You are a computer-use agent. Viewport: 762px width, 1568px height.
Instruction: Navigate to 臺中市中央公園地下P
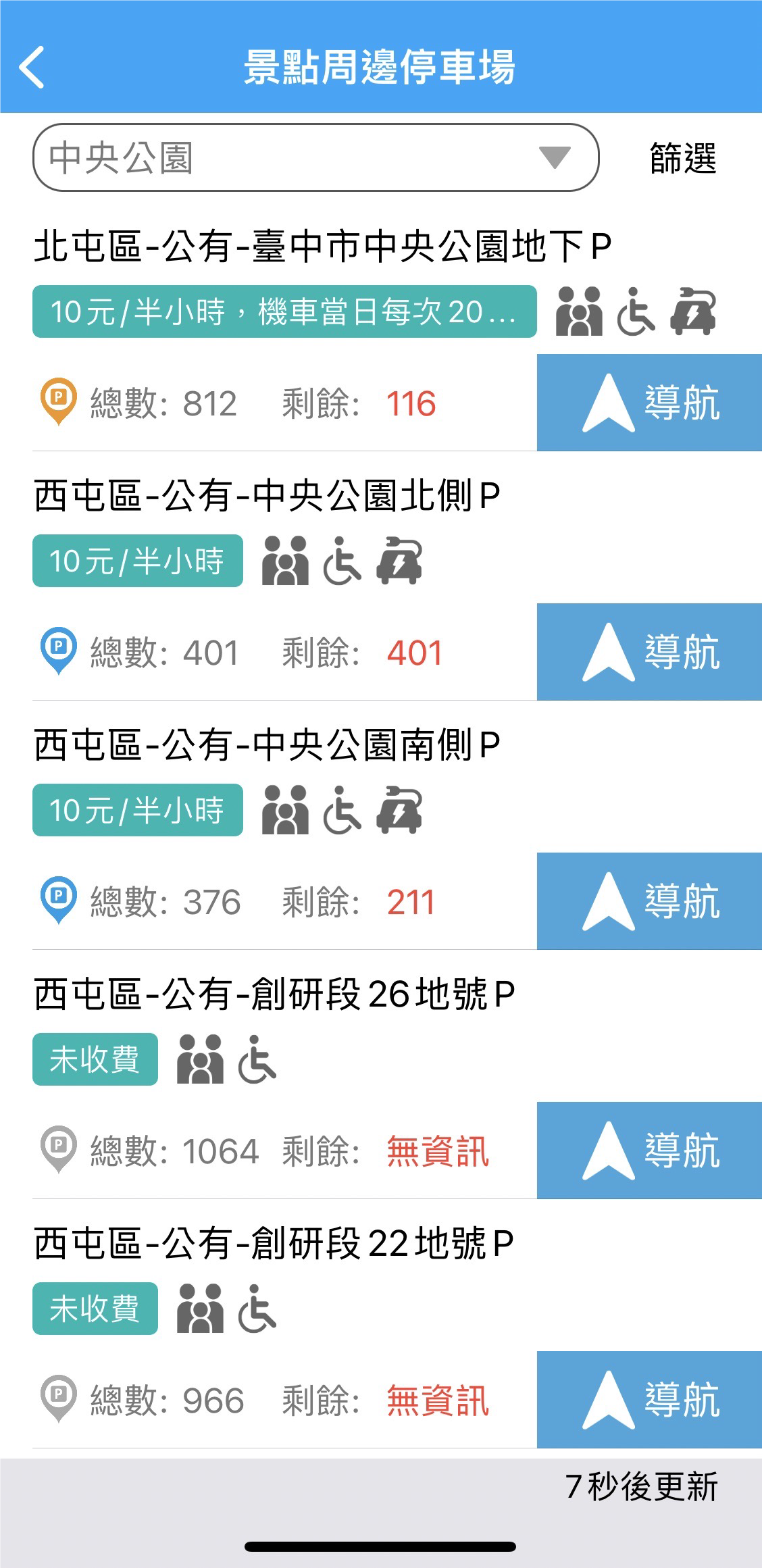click(x=649, y=403)
